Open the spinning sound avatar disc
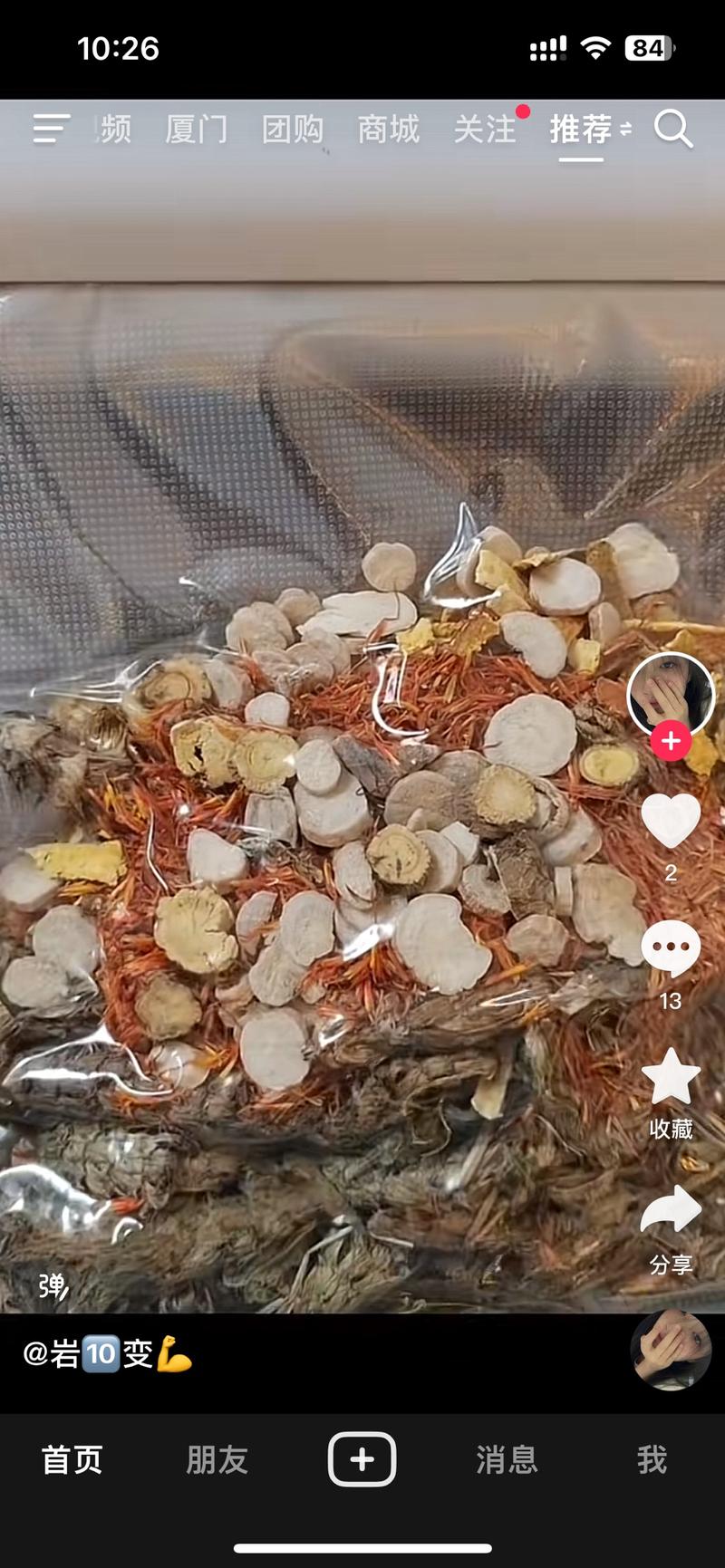Screen dimensions: 725x1568 (671, 1350)
